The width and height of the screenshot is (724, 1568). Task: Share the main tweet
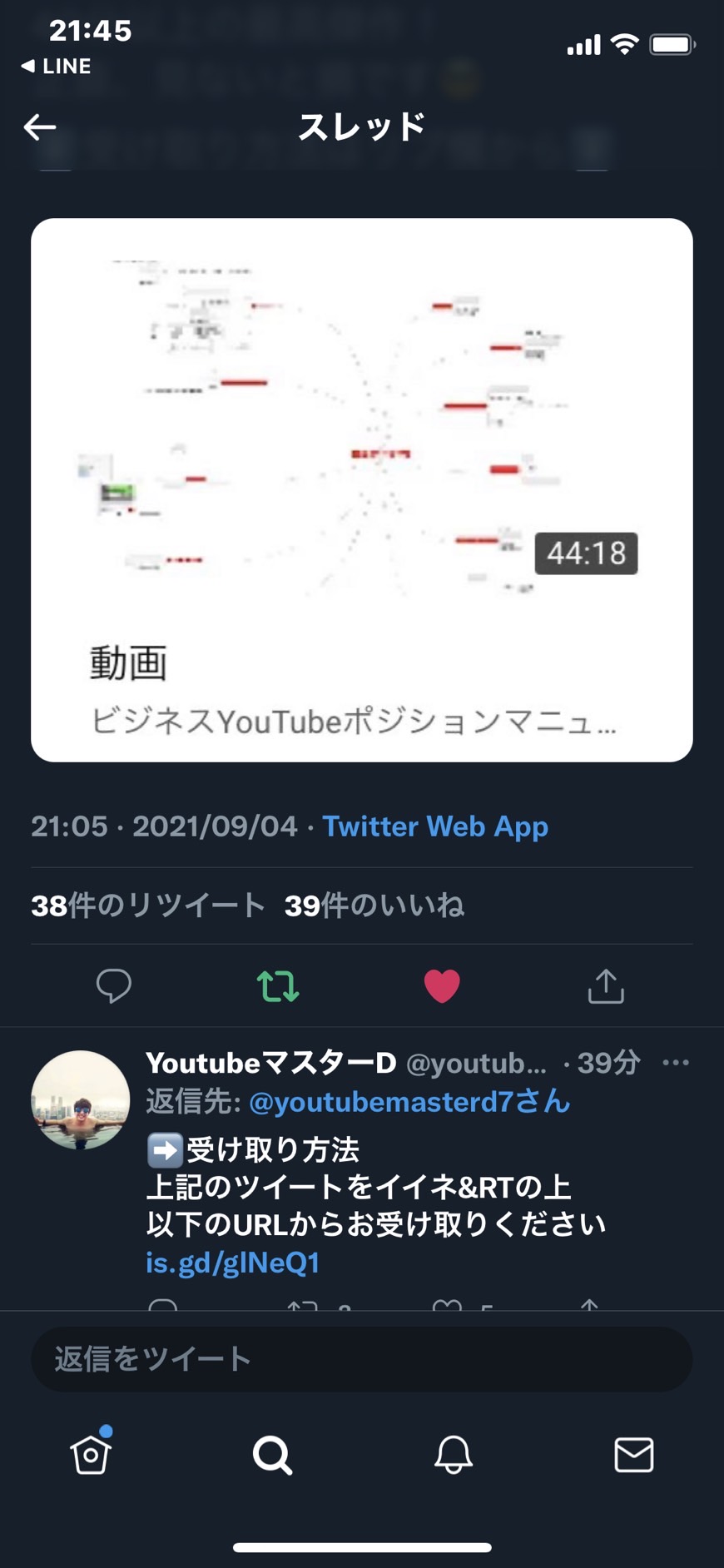click(606, 986)
